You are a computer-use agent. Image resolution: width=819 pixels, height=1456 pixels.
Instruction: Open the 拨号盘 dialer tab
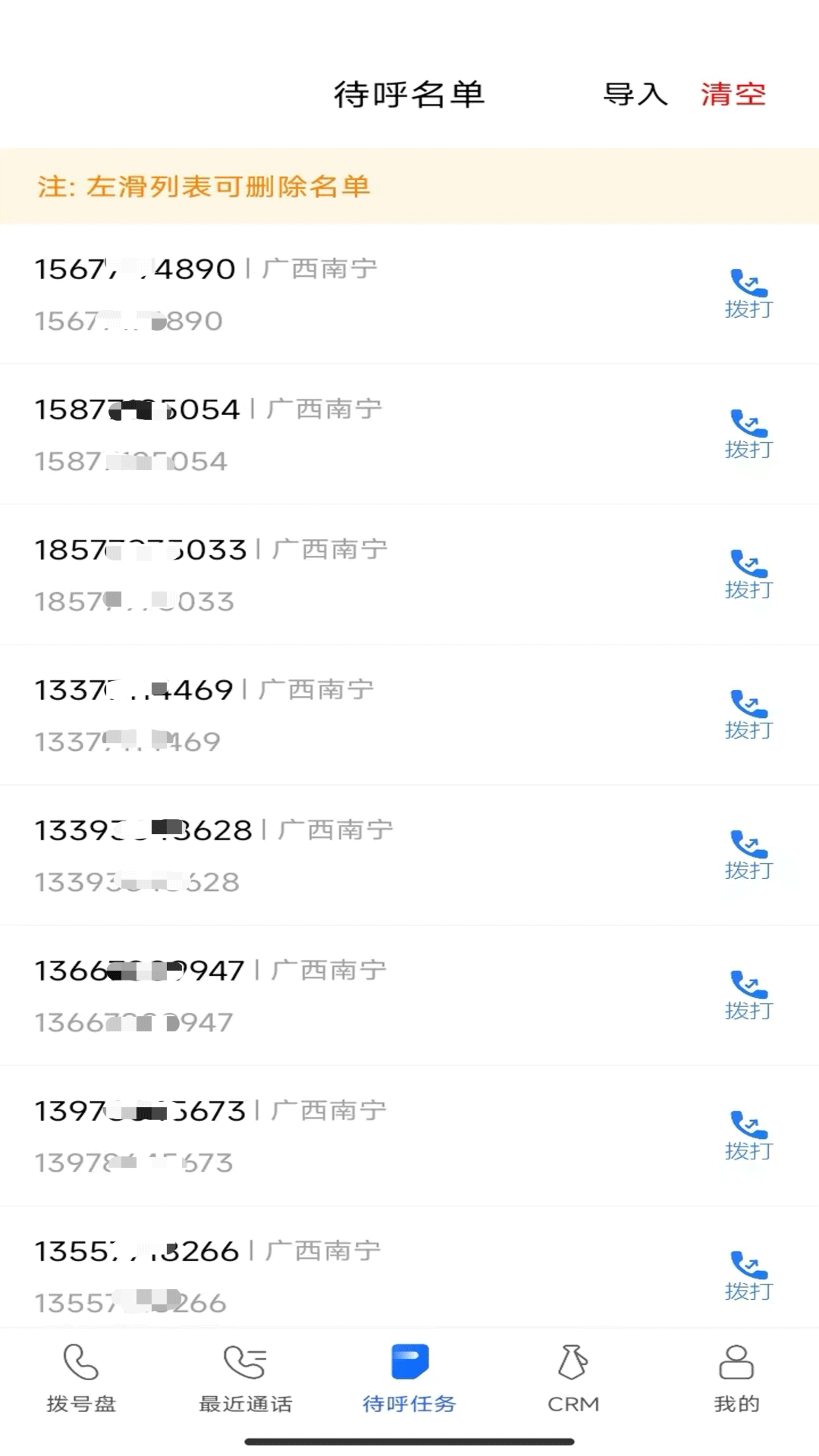pos(81,1380)
